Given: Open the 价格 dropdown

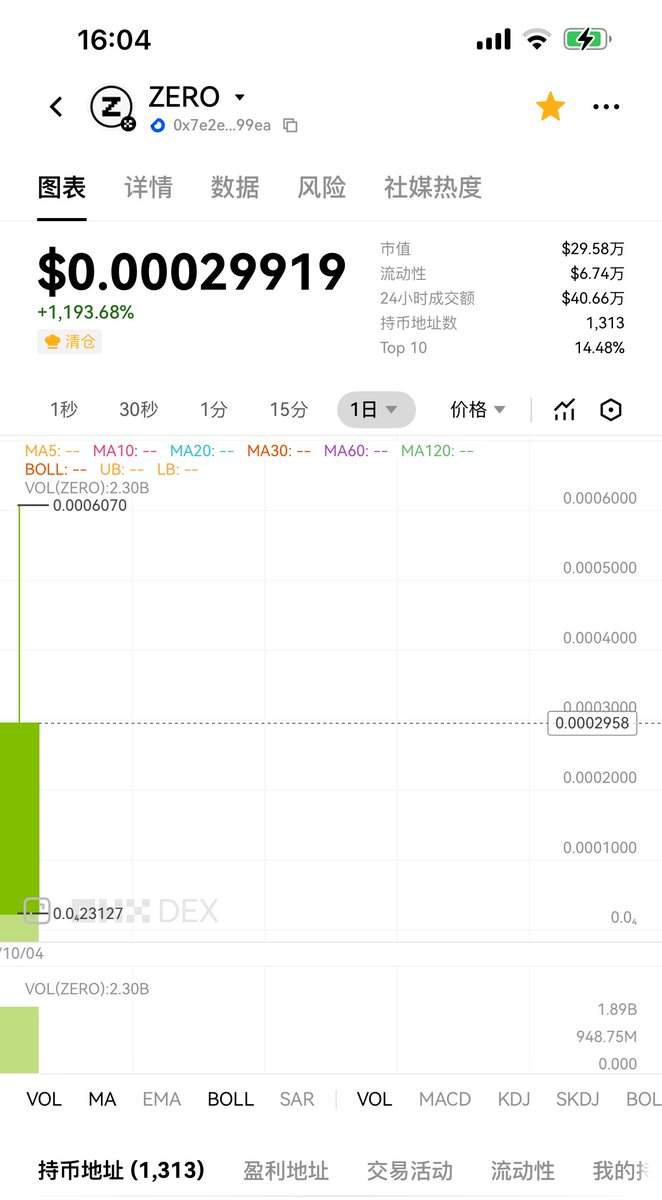Looking at the screenshot, I should click(477, 409).
